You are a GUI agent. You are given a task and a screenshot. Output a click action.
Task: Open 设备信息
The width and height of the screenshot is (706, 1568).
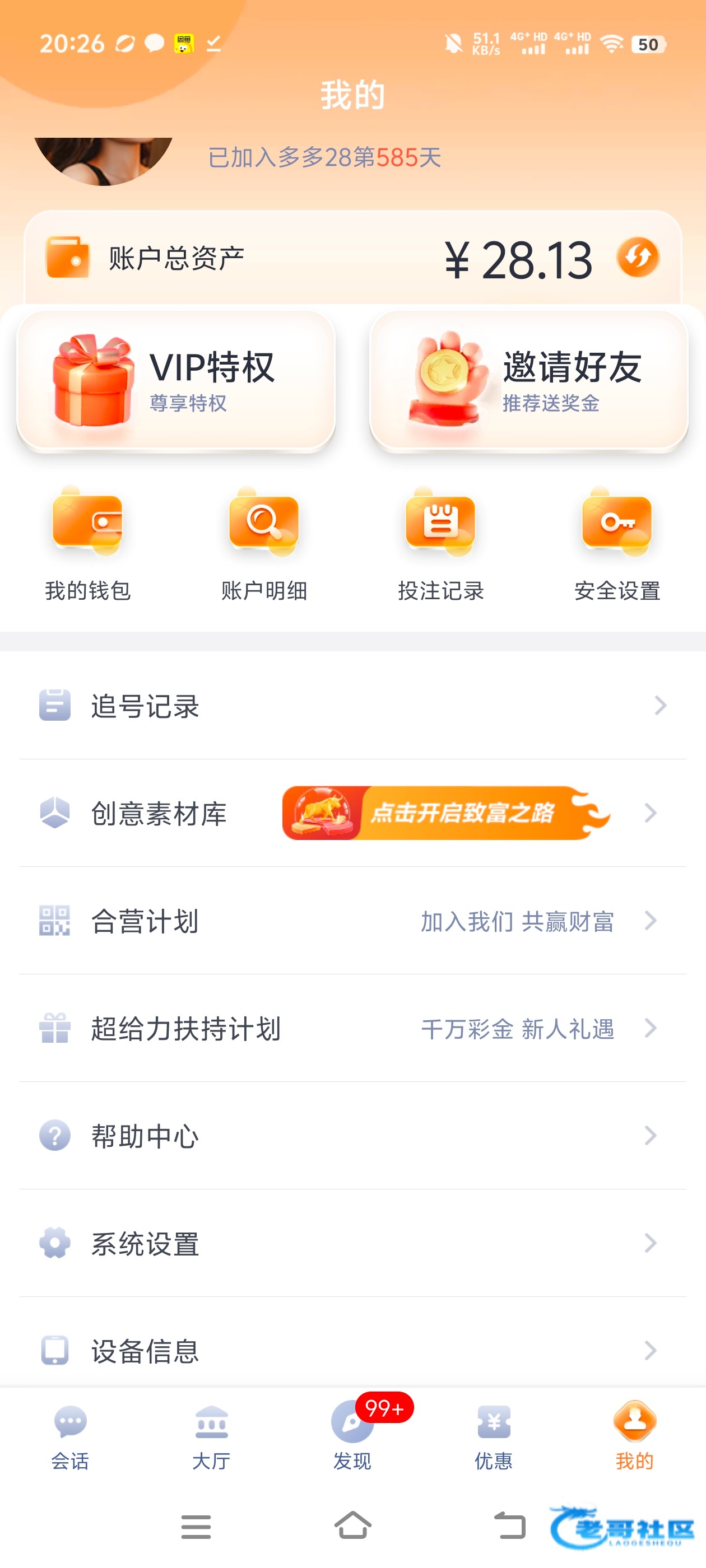pyautogui.click(x=352, y=1351)
